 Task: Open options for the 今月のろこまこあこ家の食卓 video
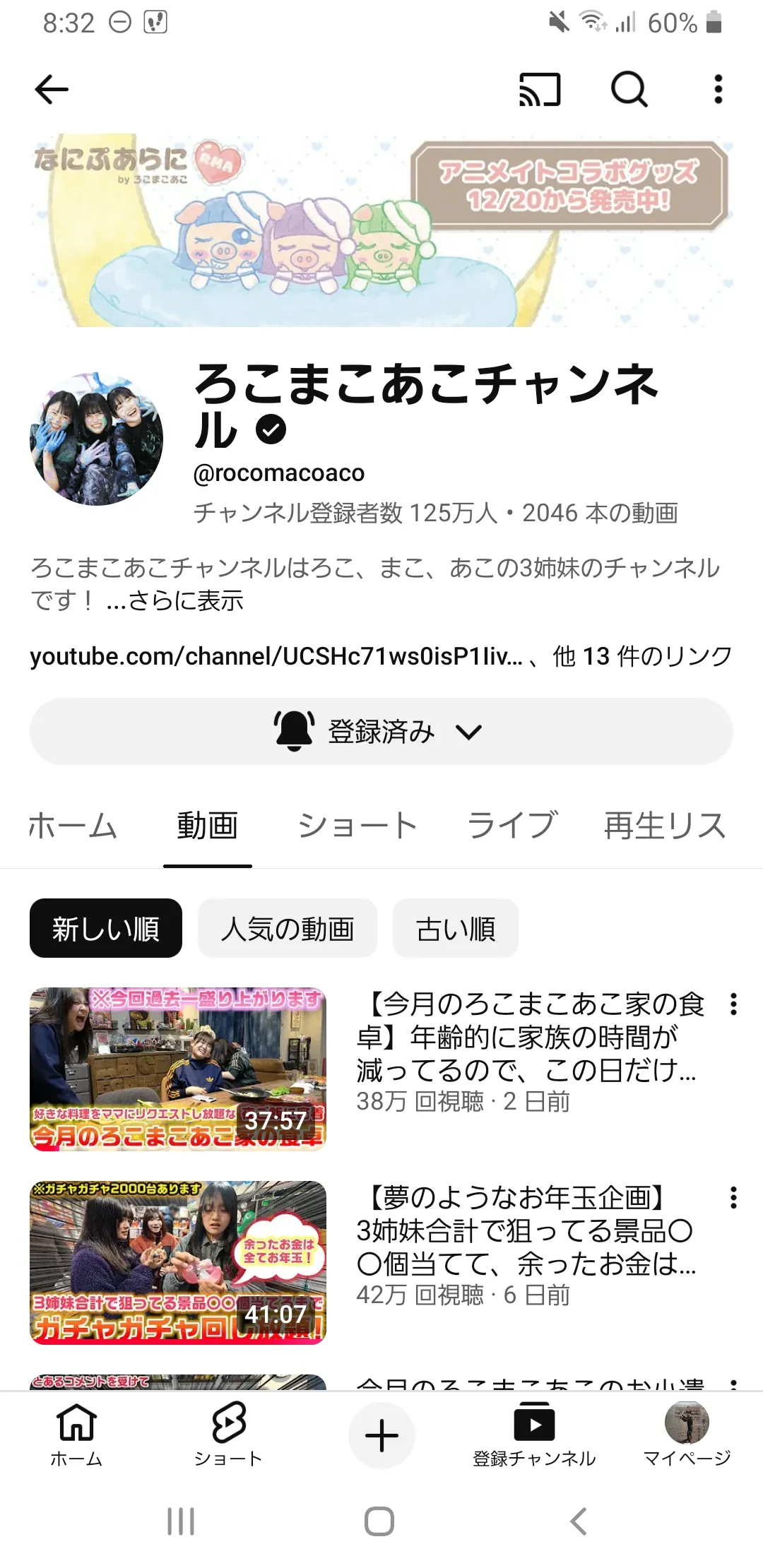click(x=734, y=1004)
